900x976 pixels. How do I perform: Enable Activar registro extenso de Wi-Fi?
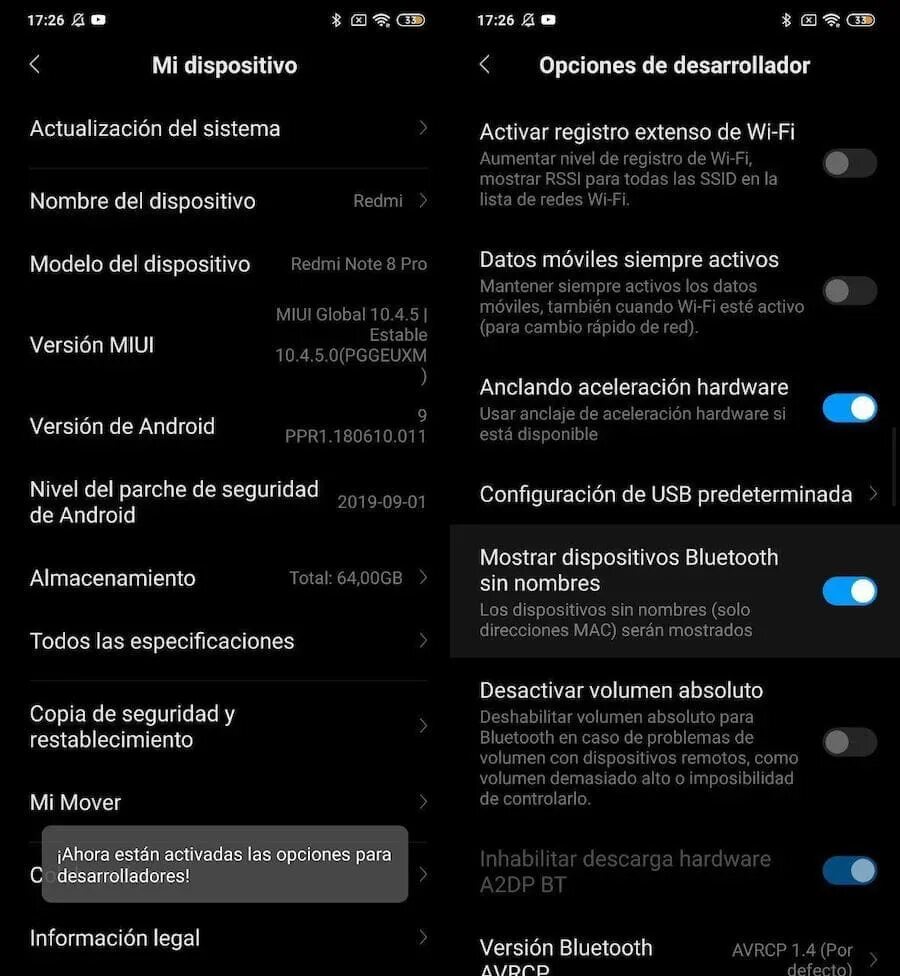(x=849, y=164)
